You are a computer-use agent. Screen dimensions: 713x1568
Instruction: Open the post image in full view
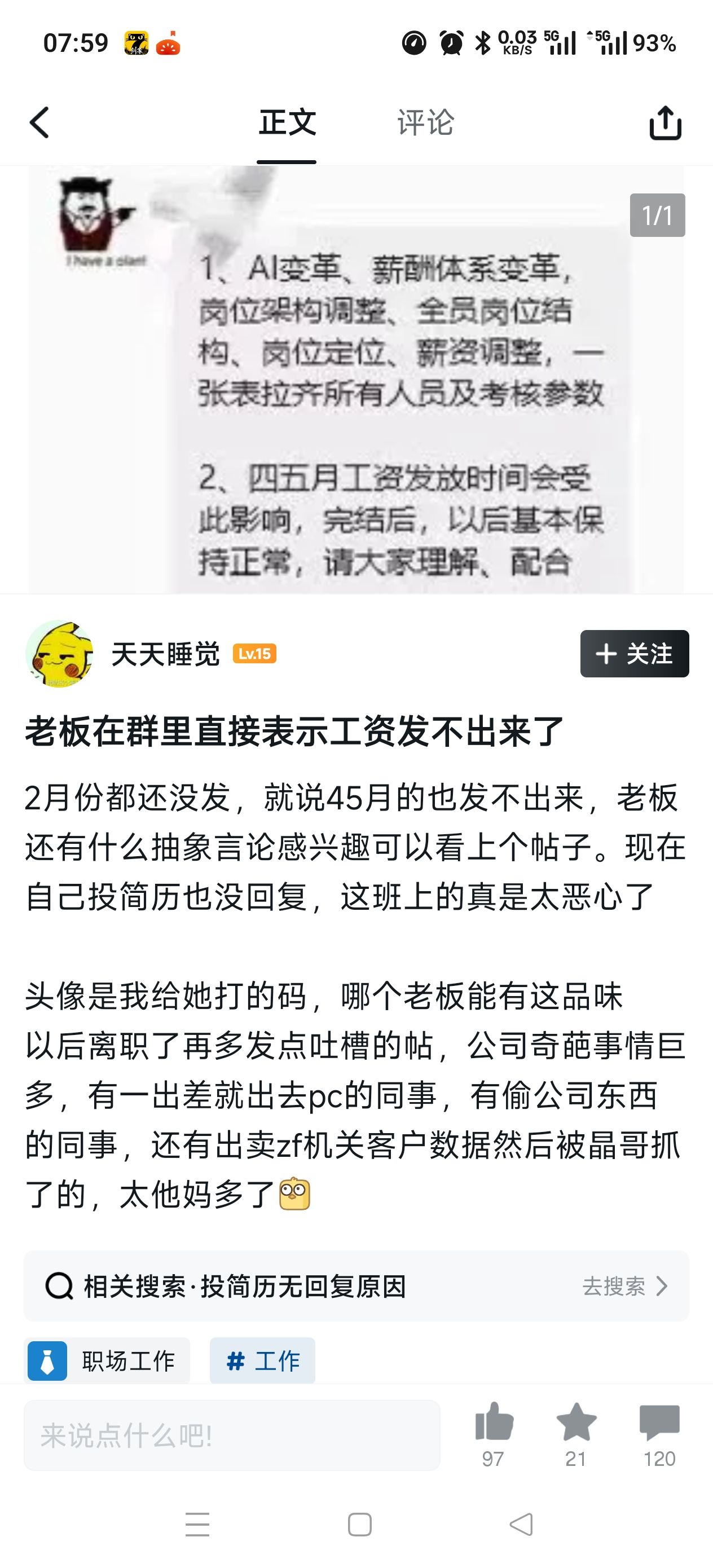tap(356, 379)
